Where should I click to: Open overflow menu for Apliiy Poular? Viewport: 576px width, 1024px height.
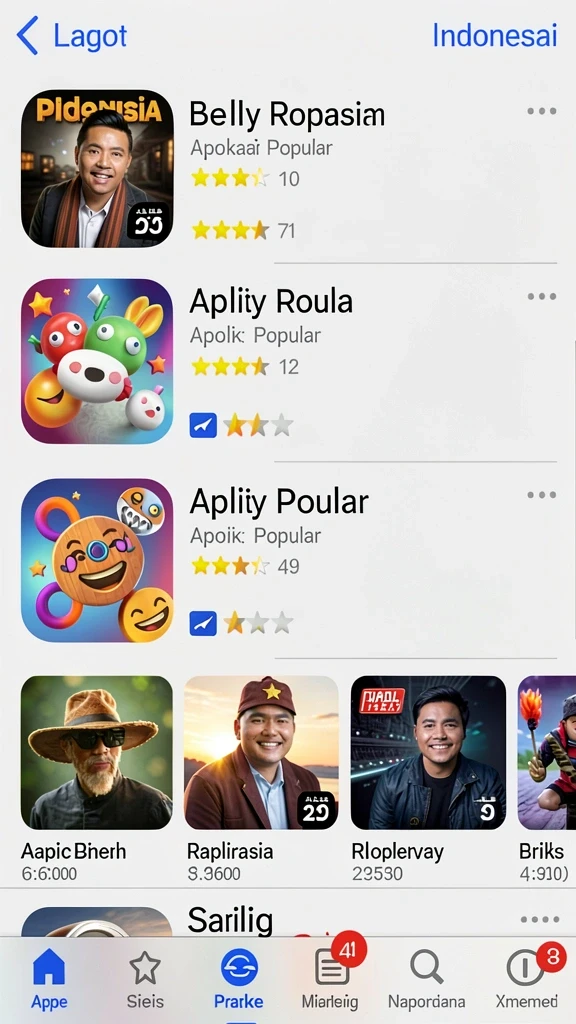click(541, 494)
